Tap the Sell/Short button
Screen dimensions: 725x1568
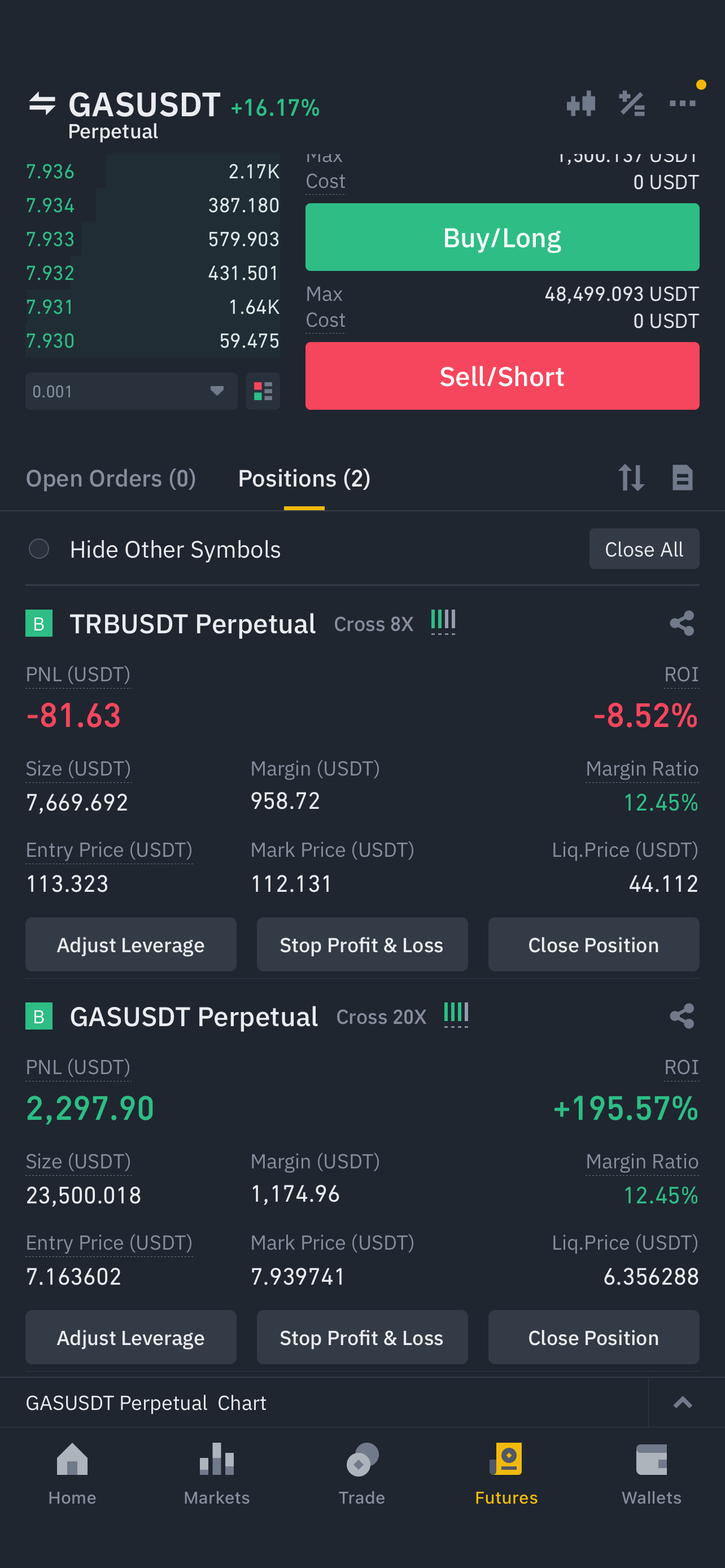501,376
